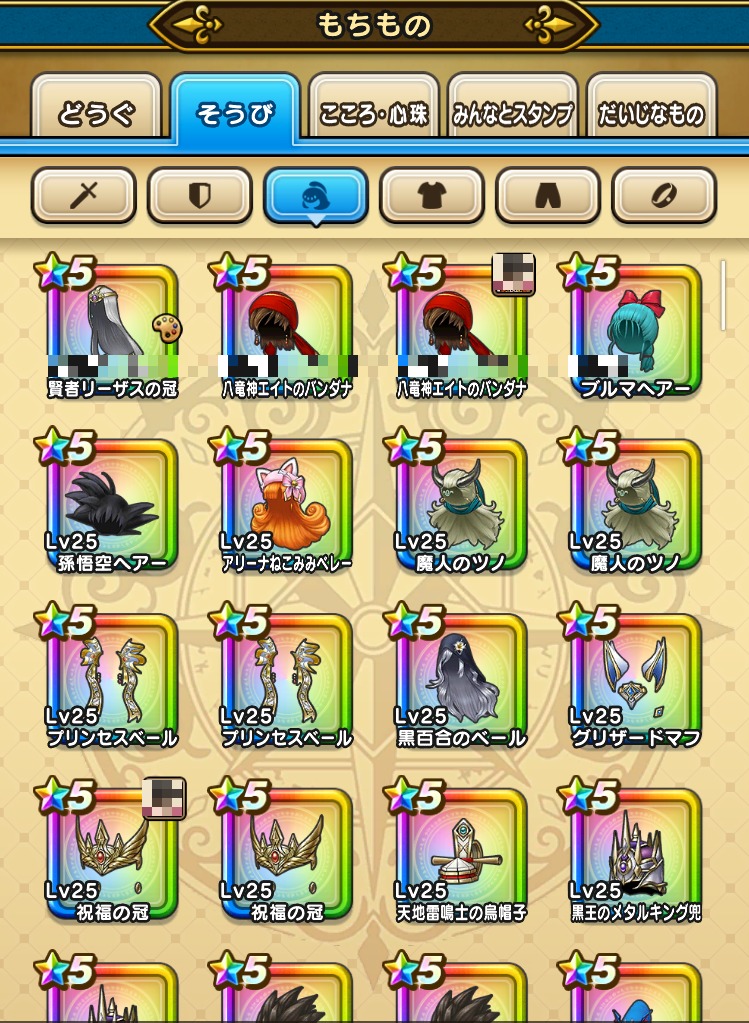Select the 賢者リーザスの冠 item
Viewport: 749px width, 1023px height.
(112, 332)
